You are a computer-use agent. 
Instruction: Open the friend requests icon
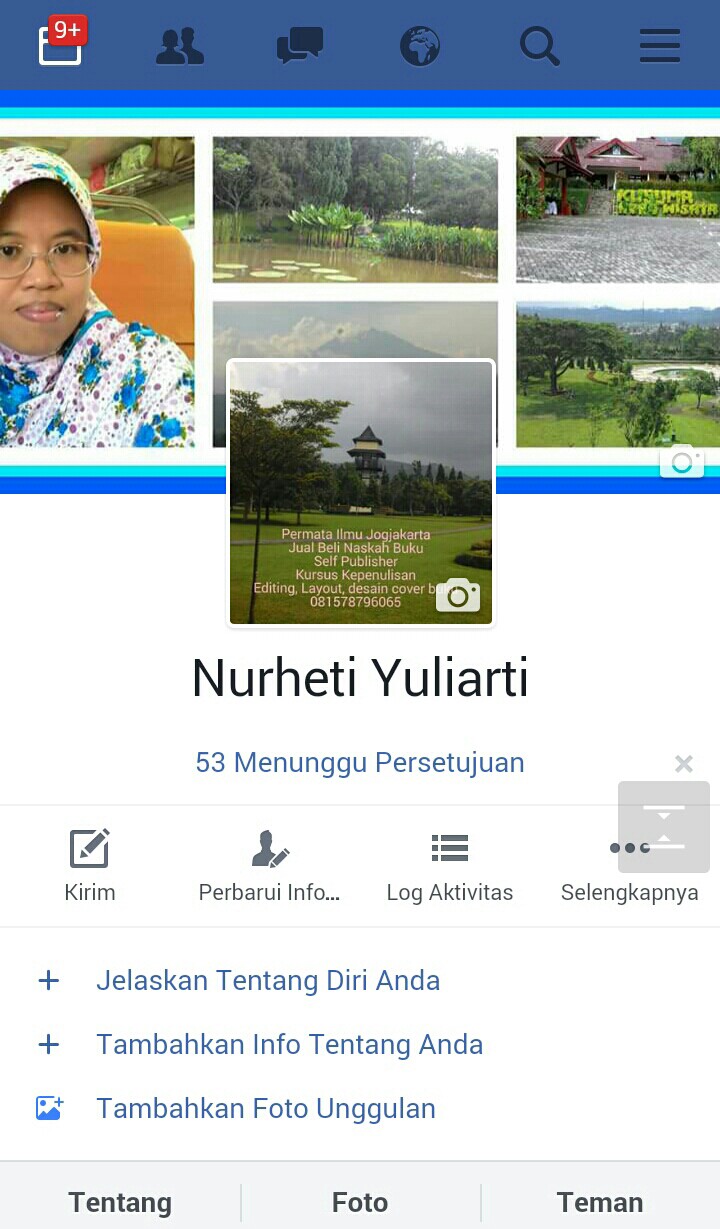click(x=180, y=46)
